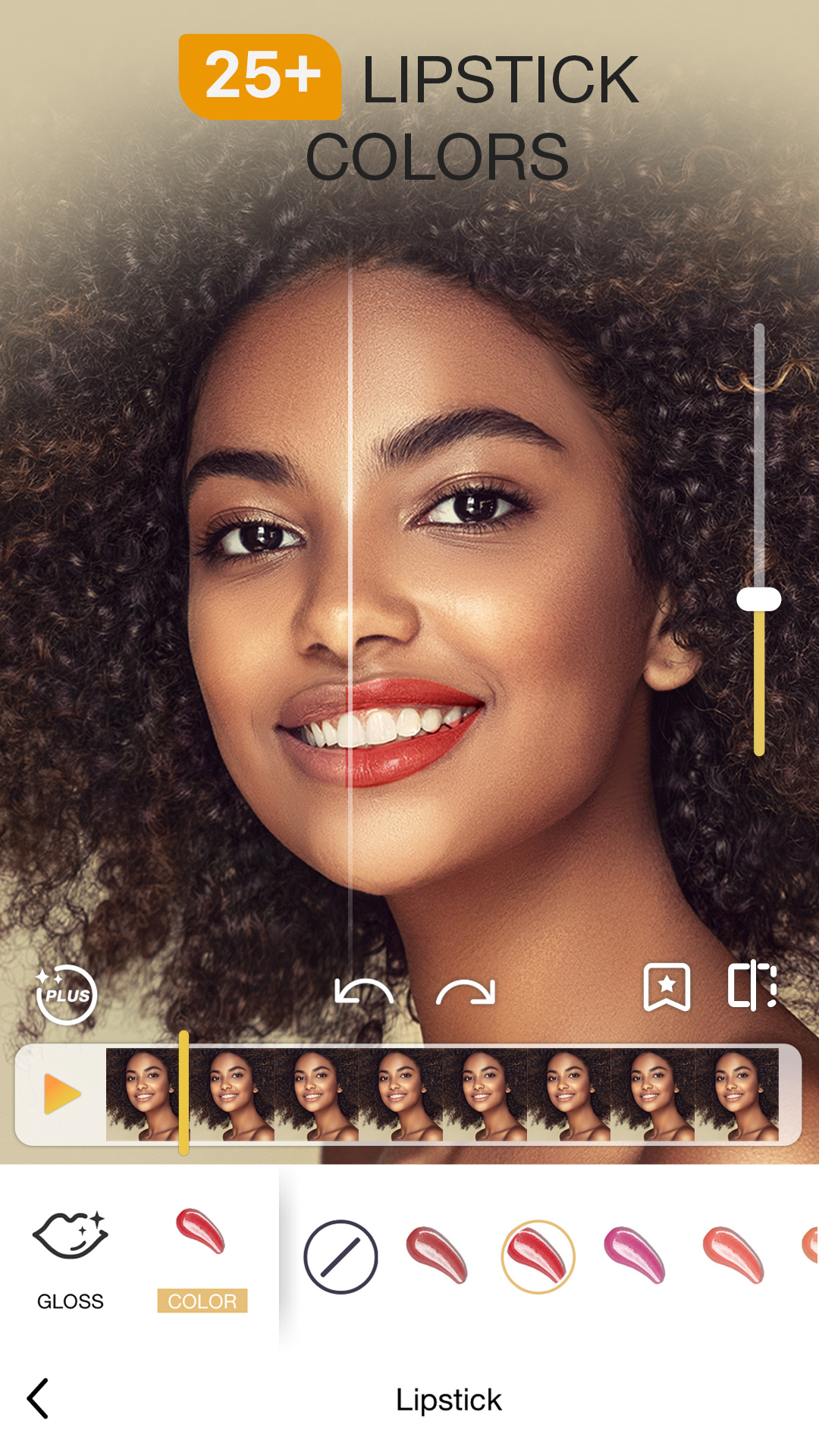Go back from the Lipstick screen
This screenshot has height=1456, width=819.
38,1398
